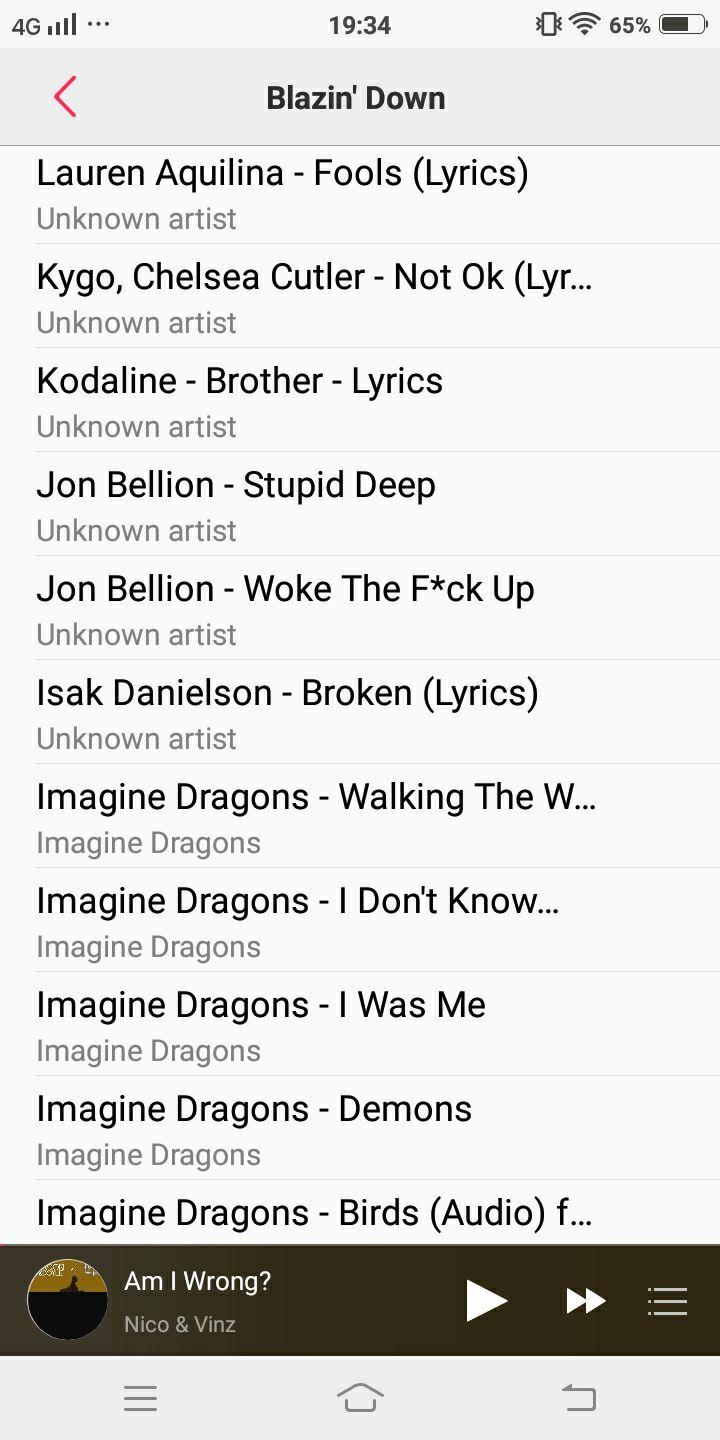Play Lauren Aquilina - Fools (Lyrics)
Viewport: 720px width, 1440px height.
360,194
